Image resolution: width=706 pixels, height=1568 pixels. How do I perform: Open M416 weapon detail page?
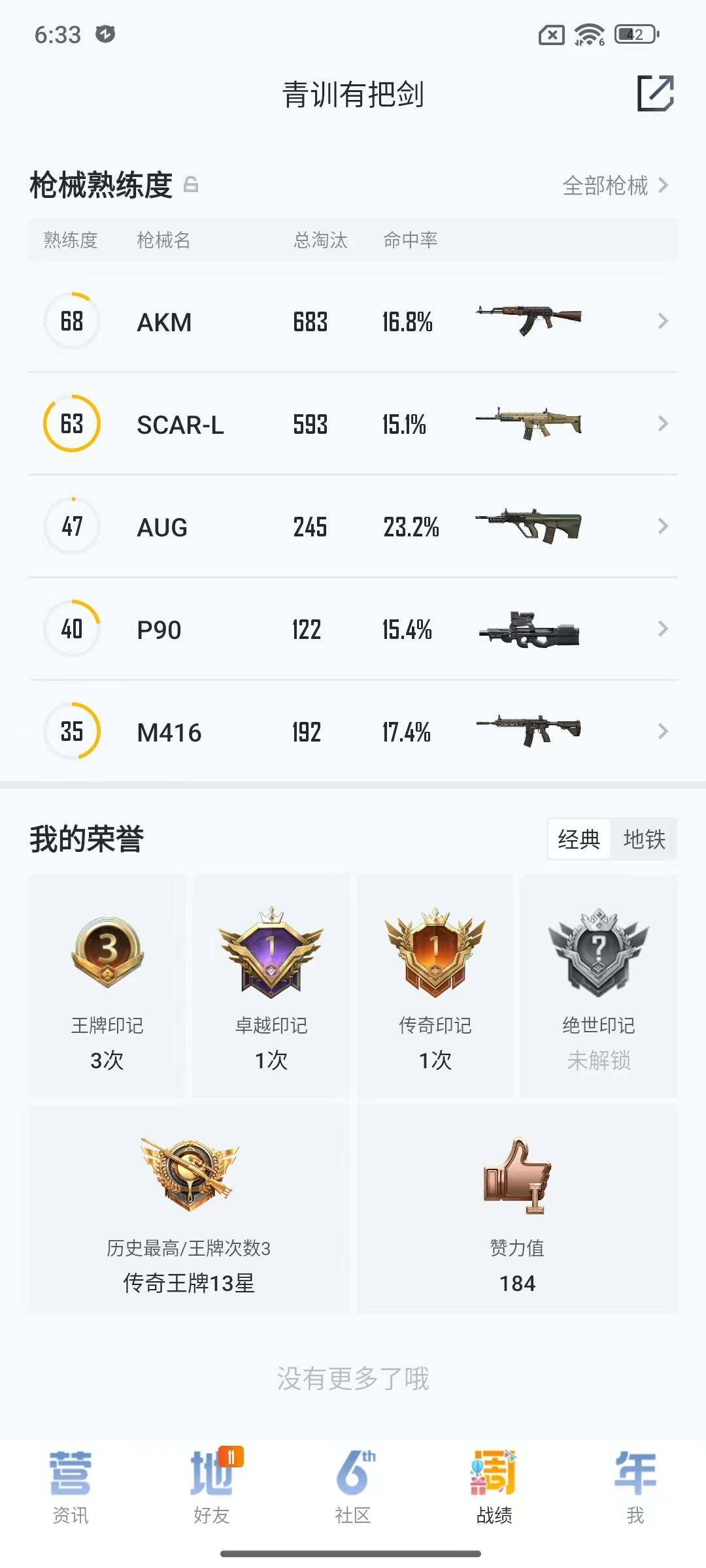point(664,732)
